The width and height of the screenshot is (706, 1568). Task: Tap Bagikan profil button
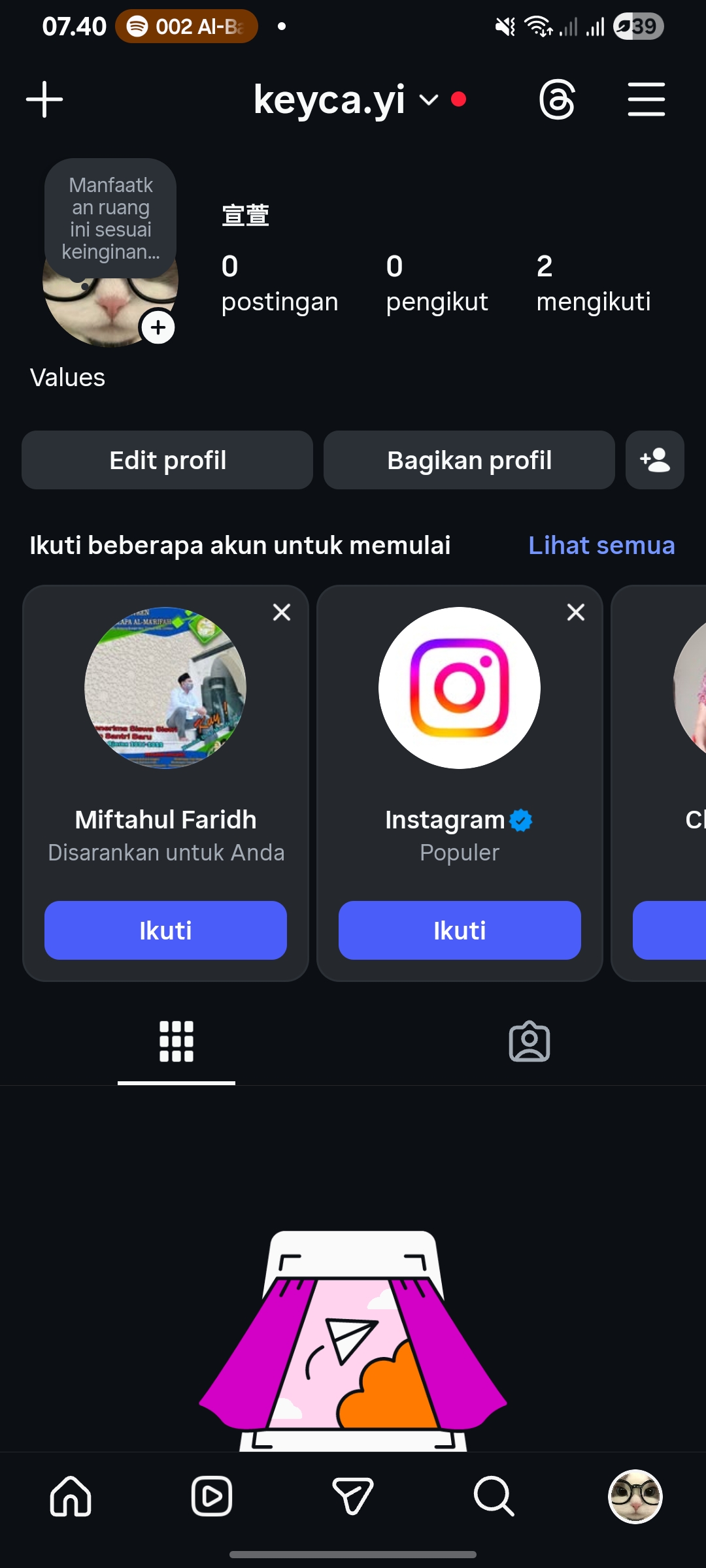469,460
